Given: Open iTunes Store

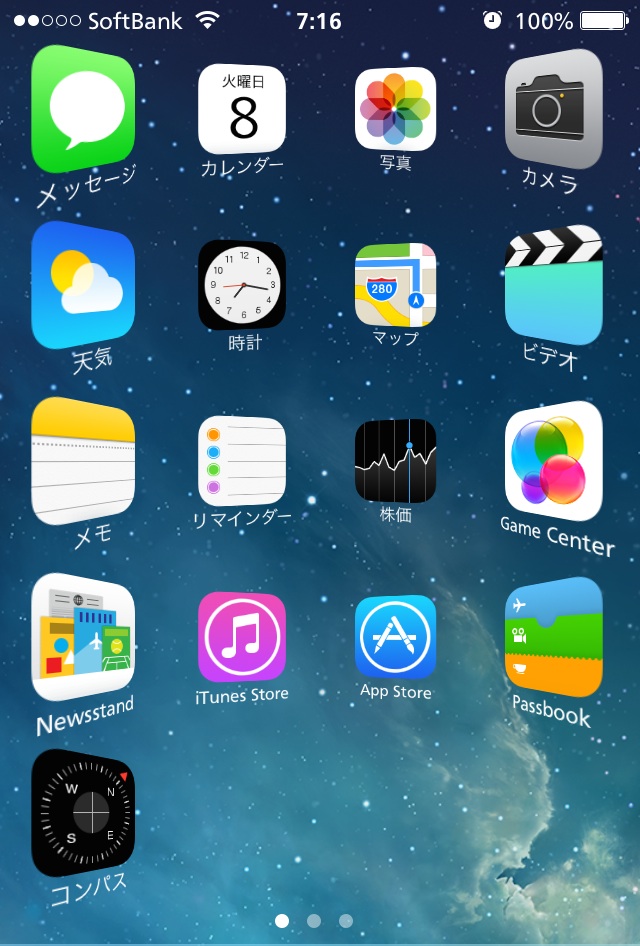Looking at the screenshot, I should (242, 637).
